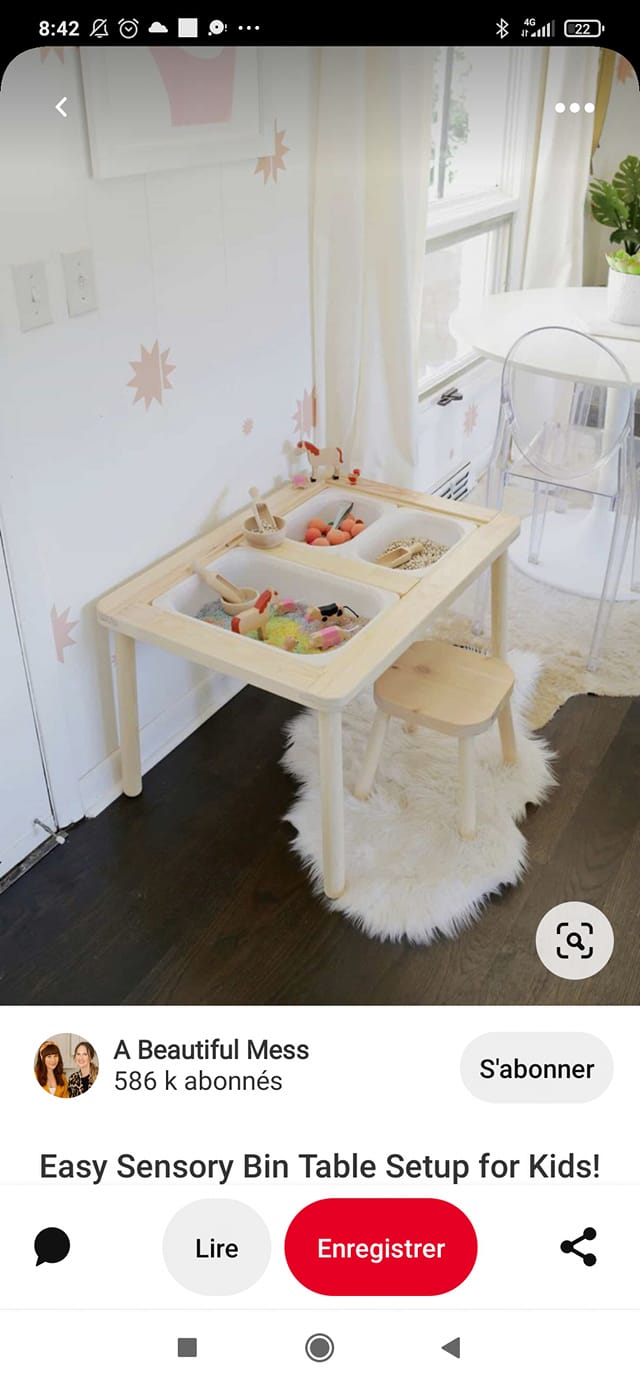Save the pin with Enregistrer

pyautogui.click(x=380, y=1247)
